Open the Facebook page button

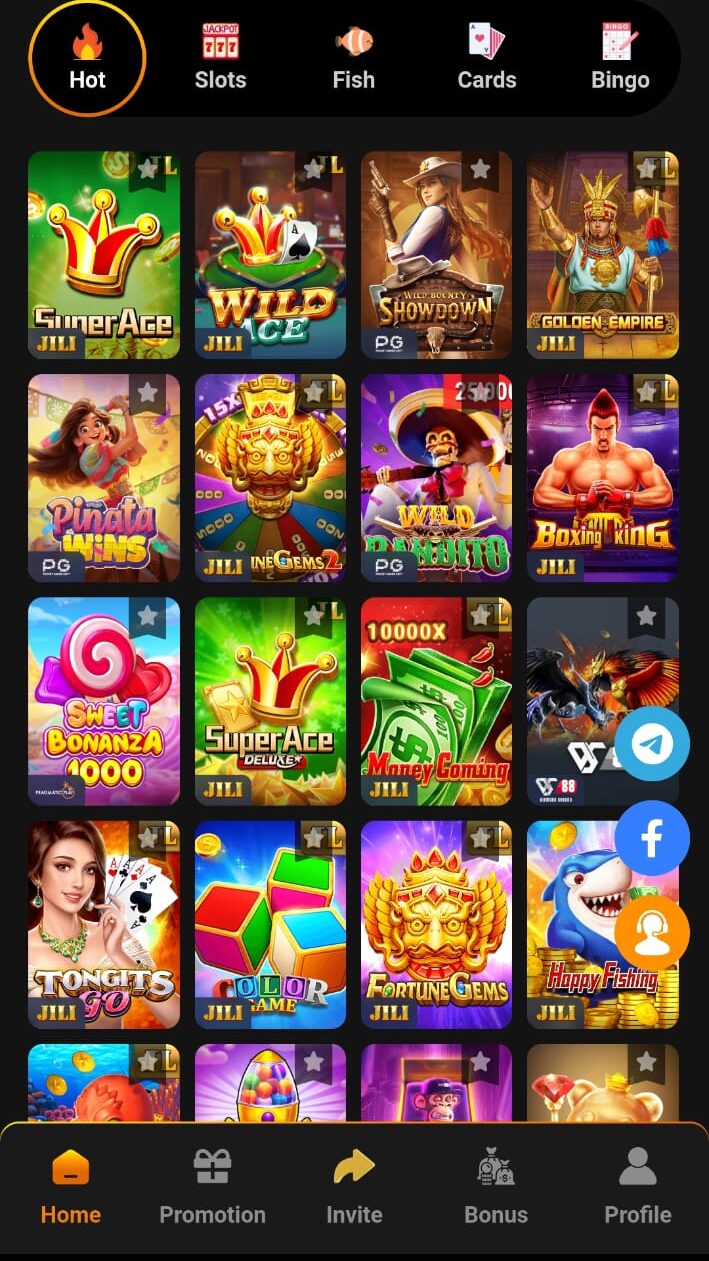coord(652,838)
